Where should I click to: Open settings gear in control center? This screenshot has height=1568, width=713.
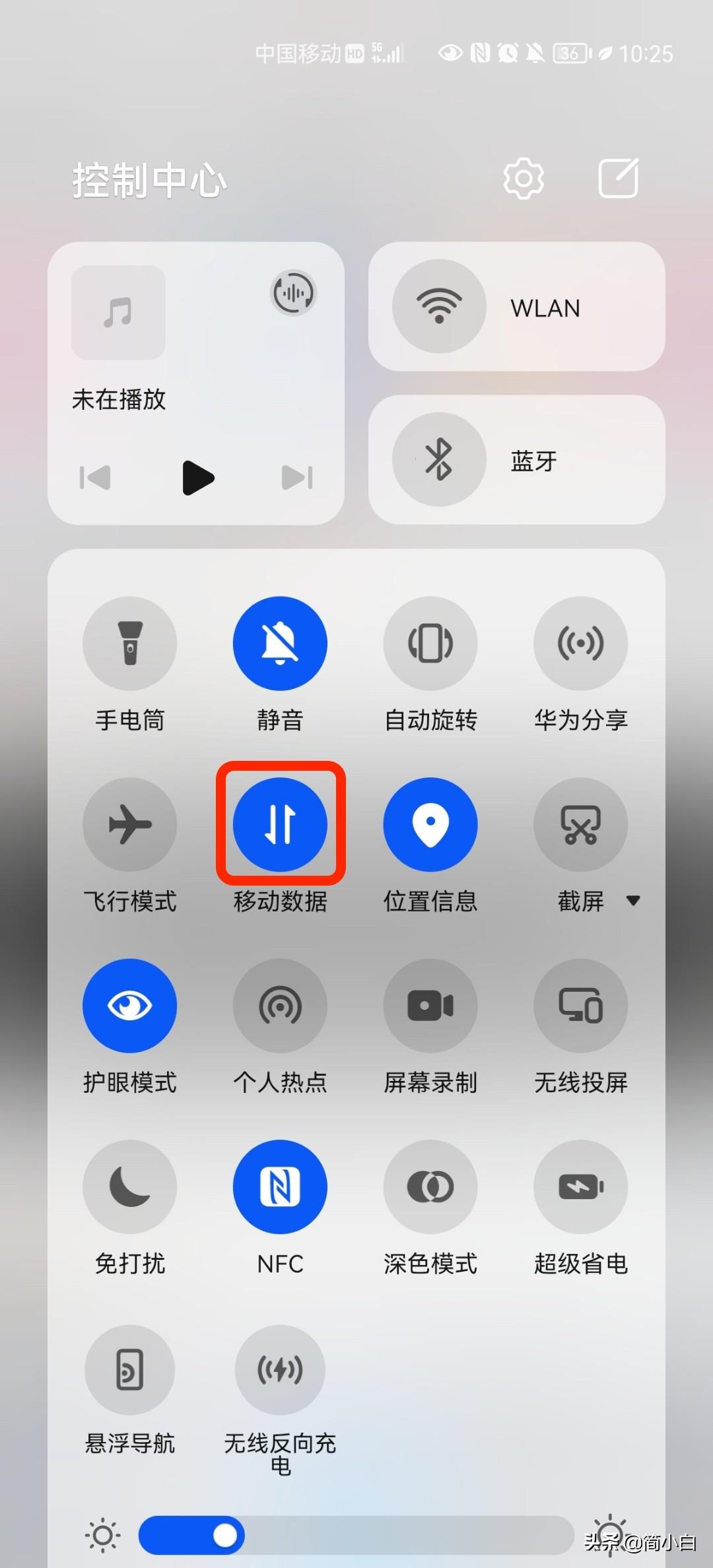[x=524, y=178]
